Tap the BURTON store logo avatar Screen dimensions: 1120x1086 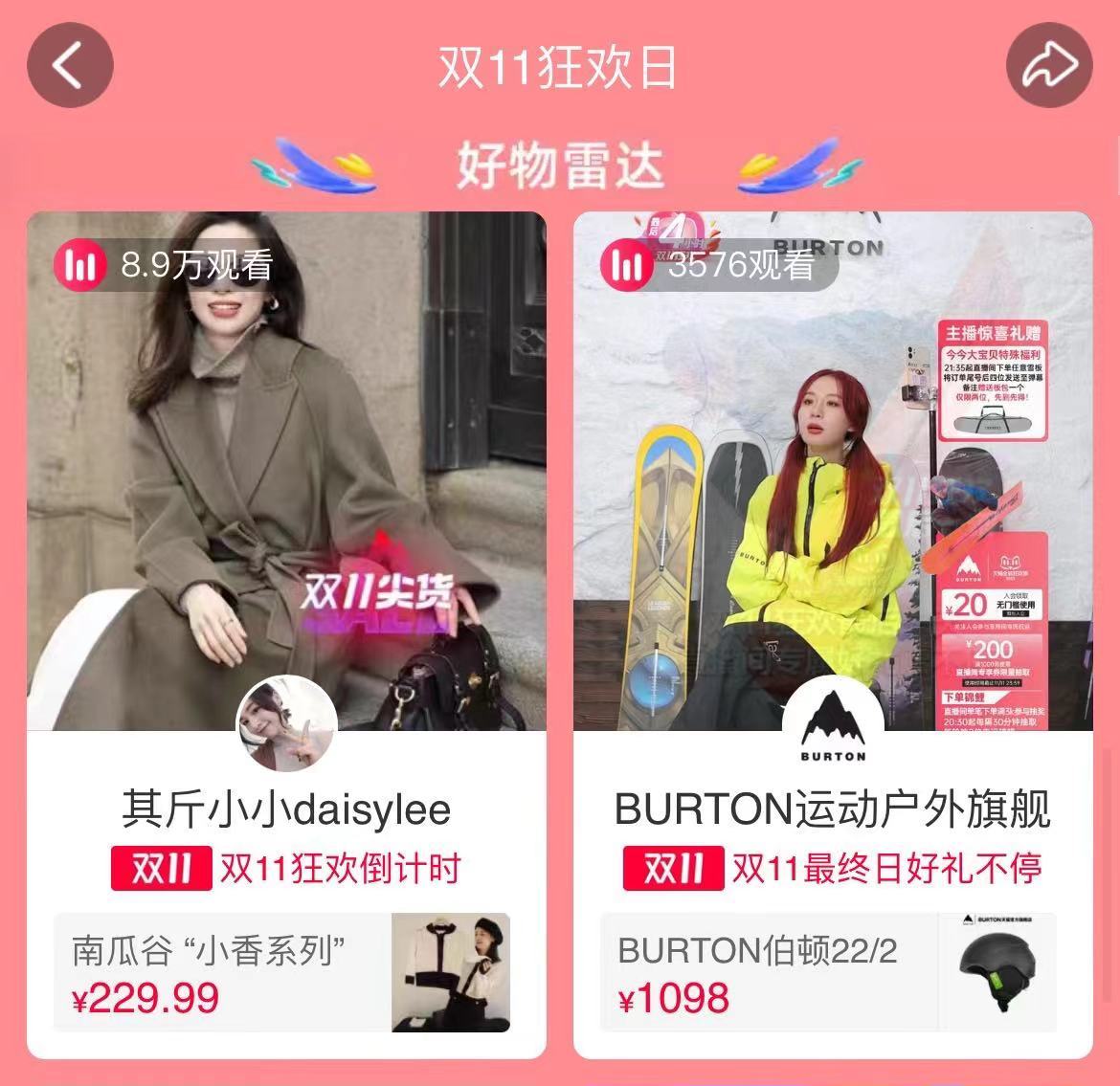tap(832, 724)
